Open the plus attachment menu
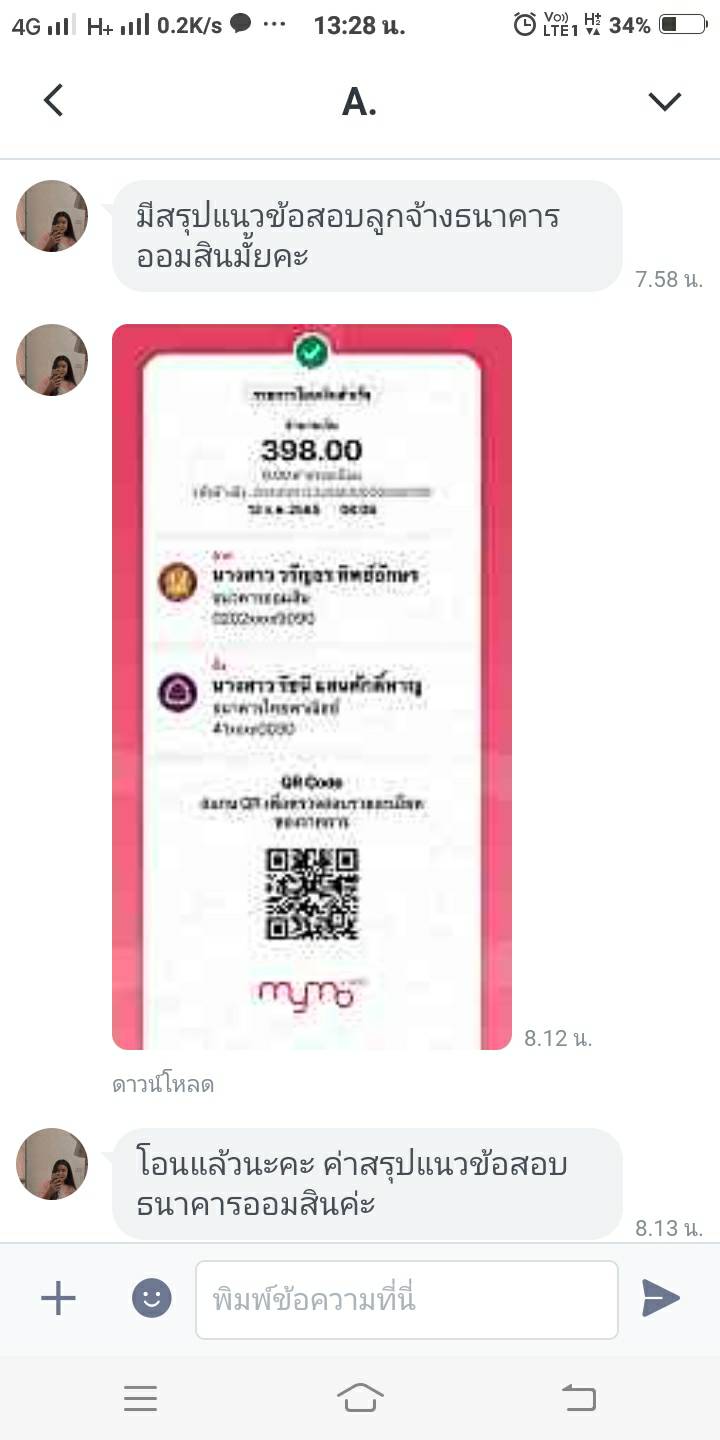Image resolution: width=720 pixels, height=1440 pixels. click(x=58, y=1298)
